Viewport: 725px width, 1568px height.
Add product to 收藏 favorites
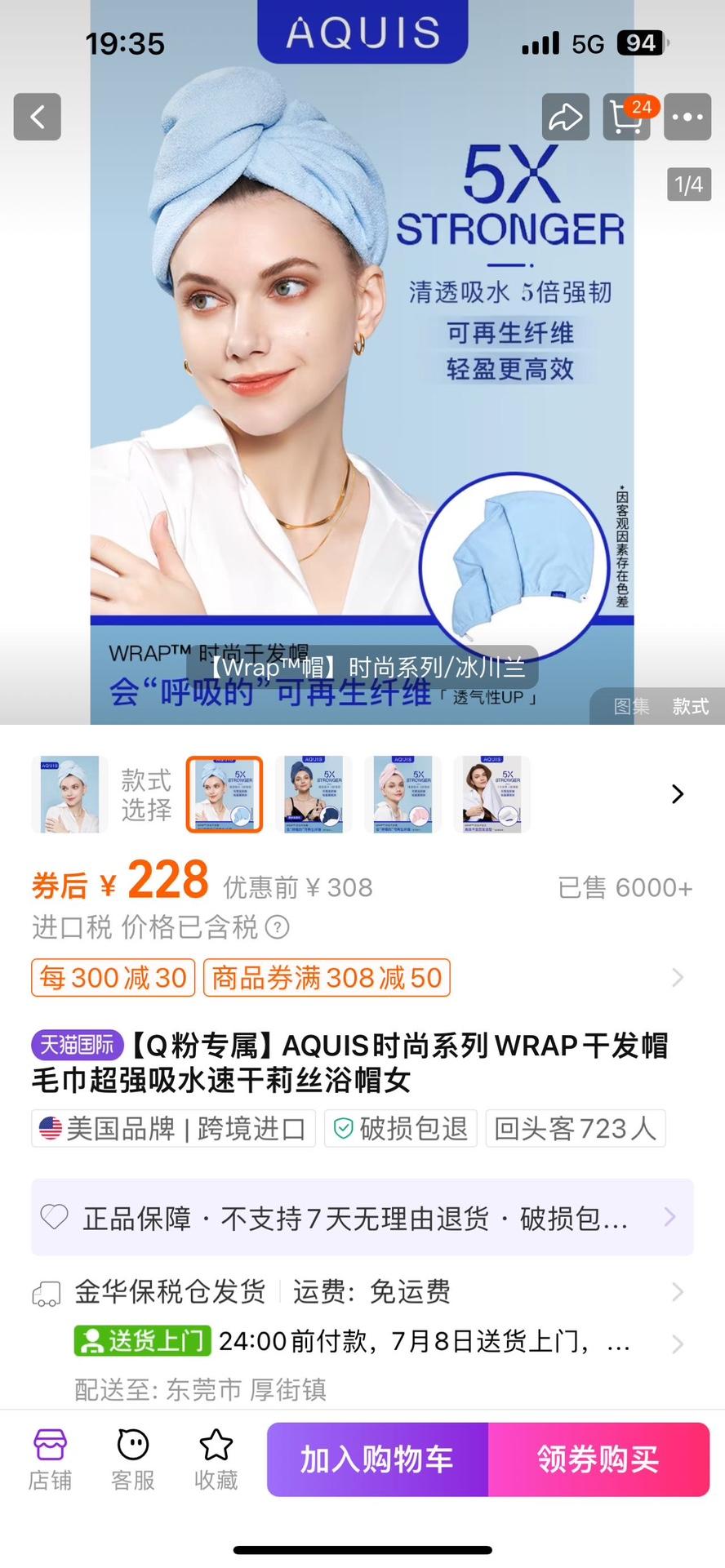(x=216, y=1461)
